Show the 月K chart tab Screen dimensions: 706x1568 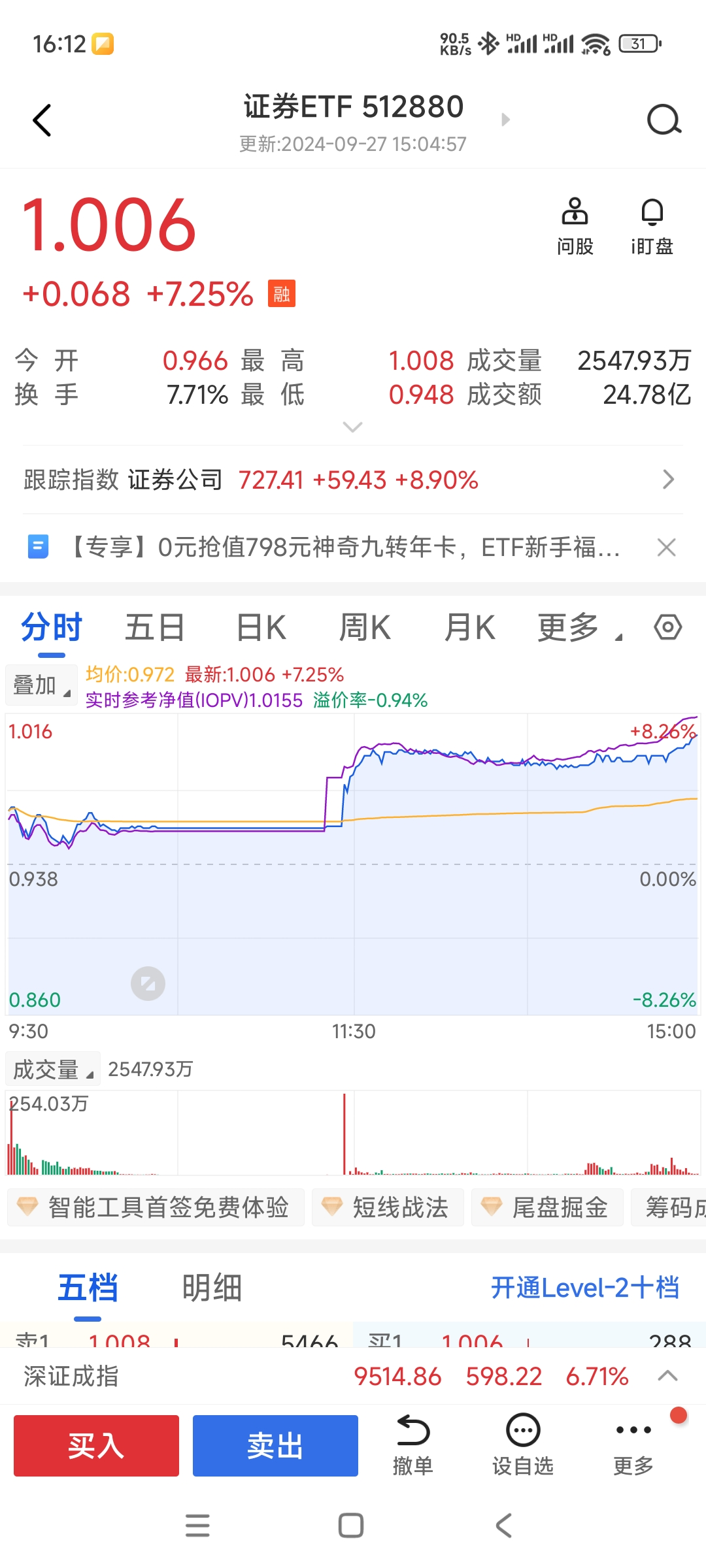pyautogui.click(x=469, y=628)
